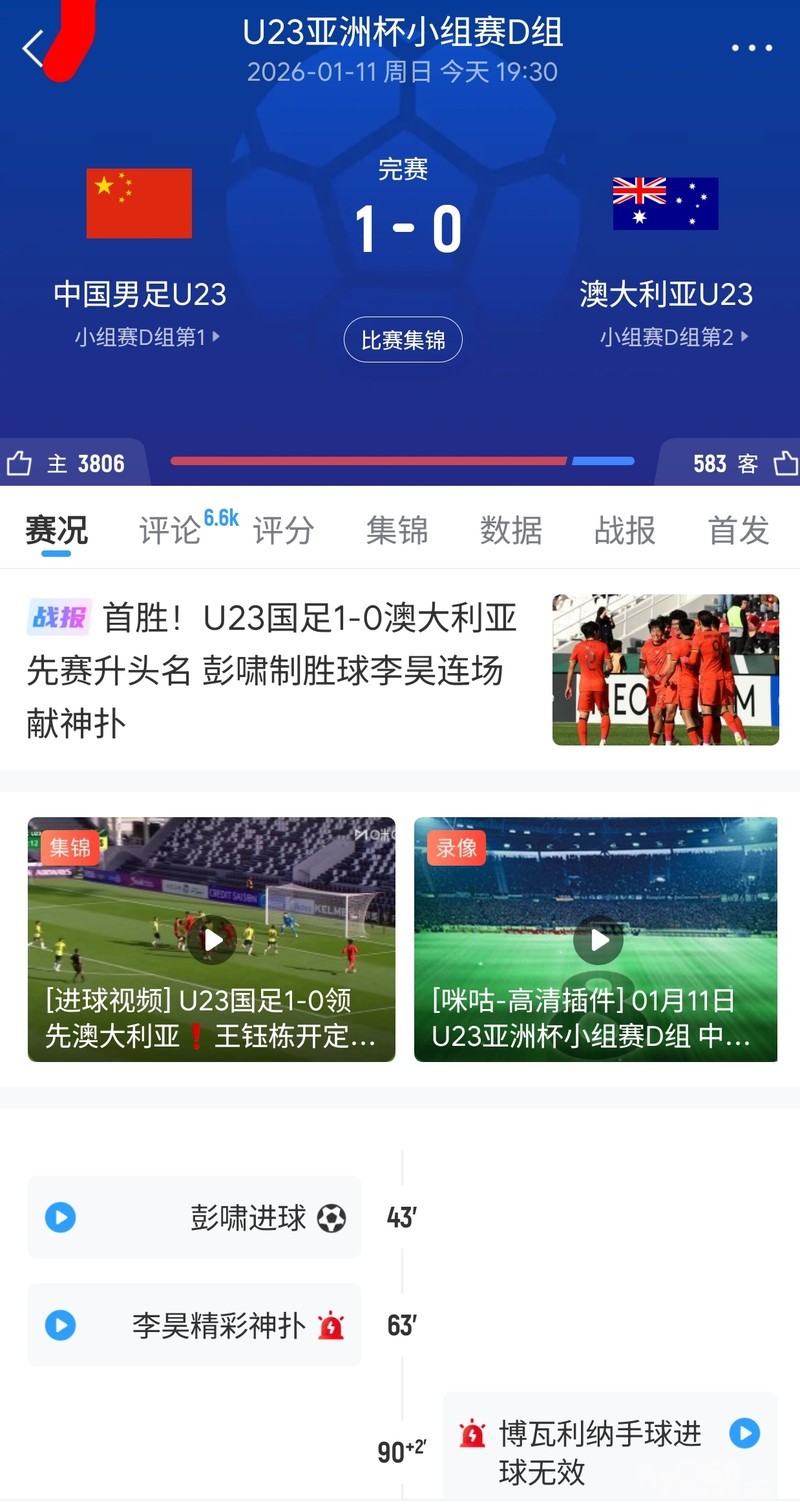This screenshot has width=800, height=1511.
Task: Like the away team 客
Action: [784, 463]
